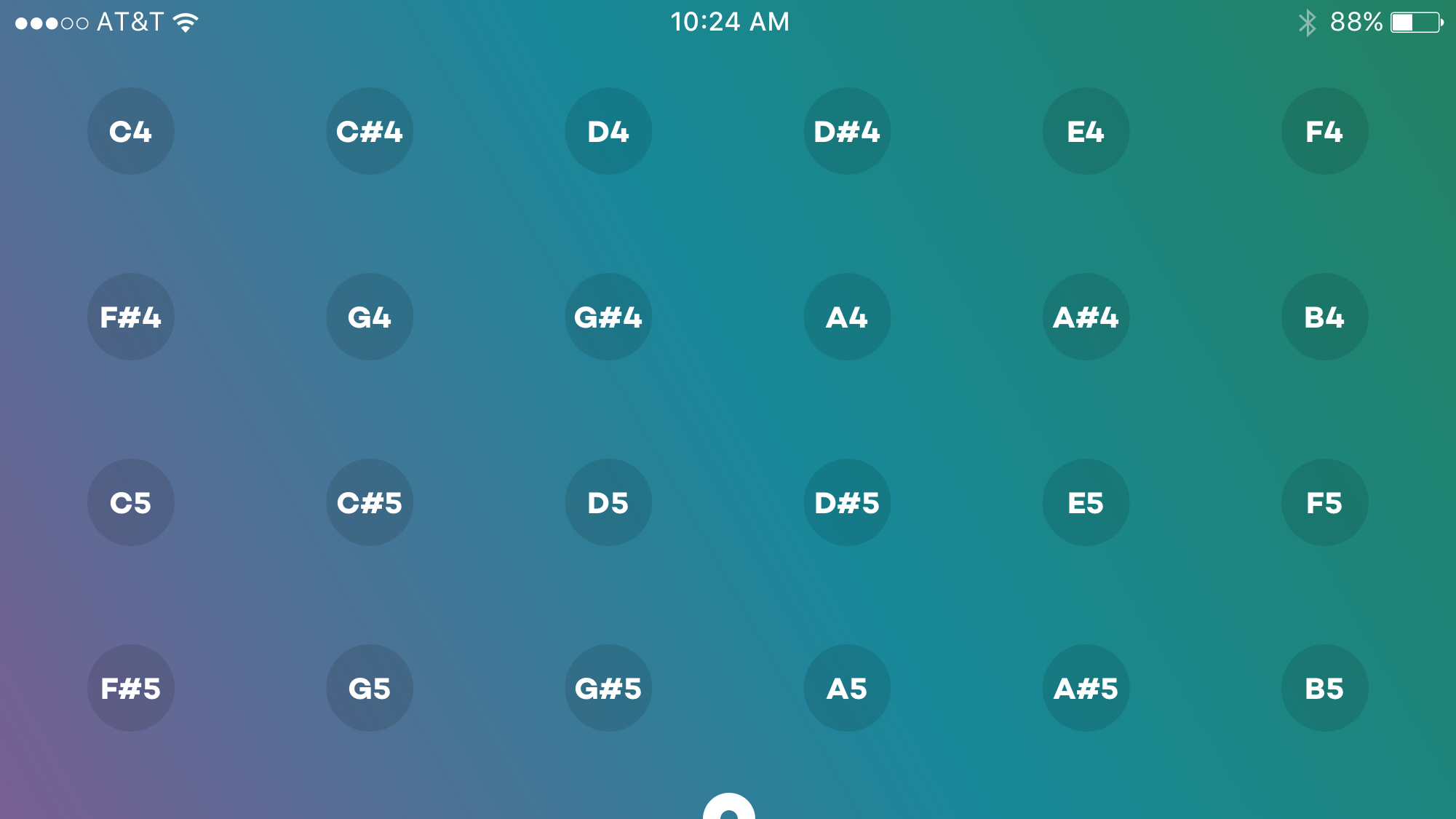Trigger the D#4 pad
The height and width of the screenshot is (819, 1456).
point(847,131)
